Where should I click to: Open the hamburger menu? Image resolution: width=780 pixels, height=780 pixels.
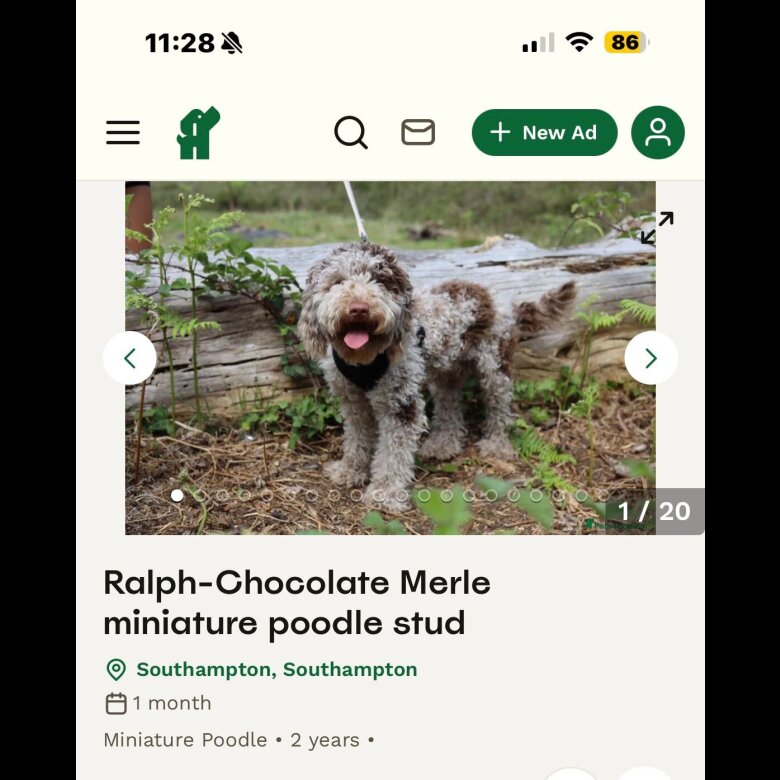pyautogui.click(x=123, y=133)
